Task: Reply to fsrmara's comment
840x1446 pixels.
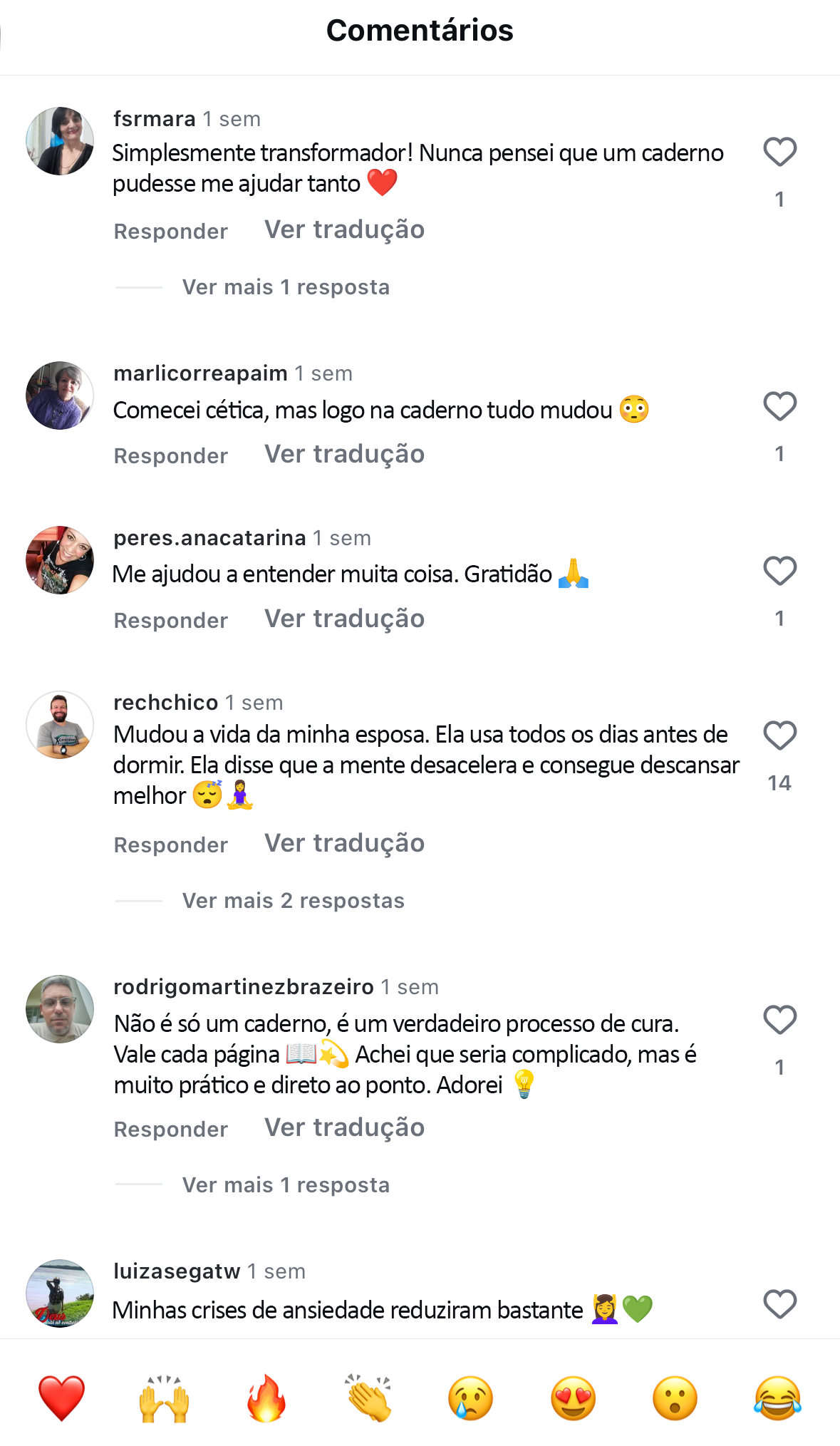Action: 170,232
